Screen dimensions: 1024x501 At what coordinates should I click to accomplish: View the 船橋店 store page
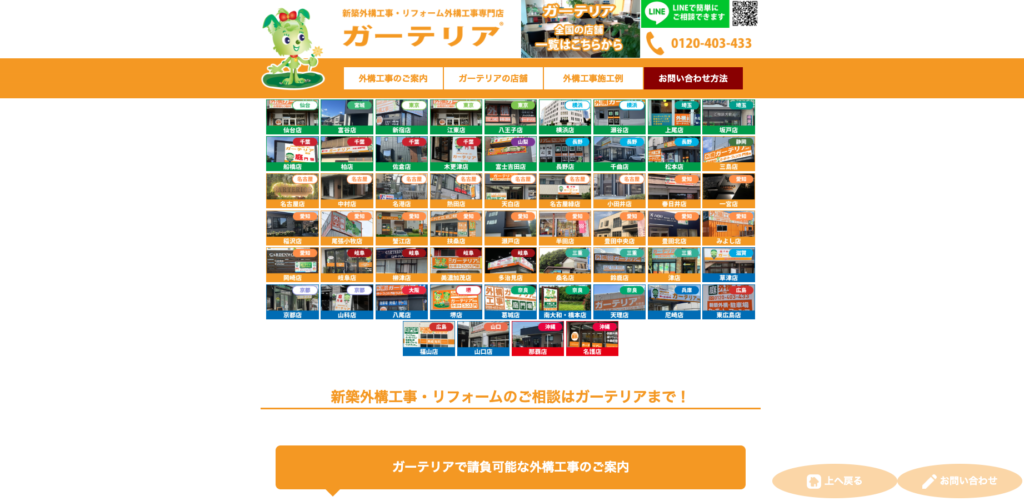[x=292, y=154]
